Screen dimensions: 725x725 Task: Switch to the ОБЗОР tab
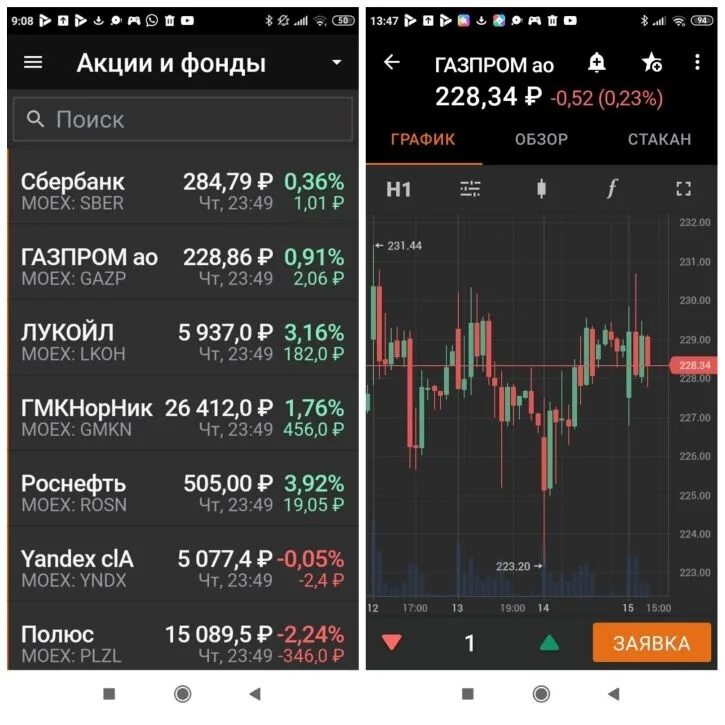coord(541,140)
